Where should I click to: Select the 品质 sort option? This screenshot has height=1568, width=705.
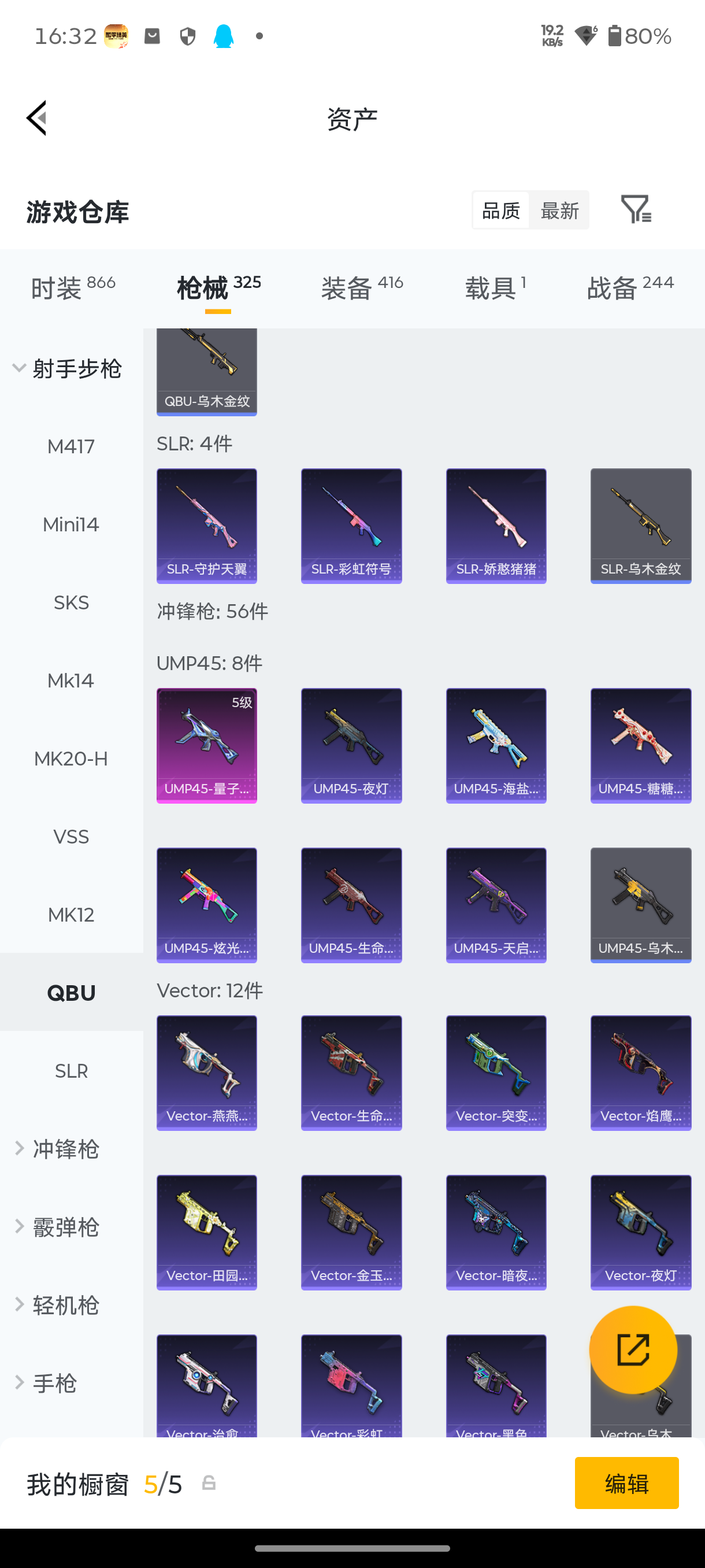point(500,210)
